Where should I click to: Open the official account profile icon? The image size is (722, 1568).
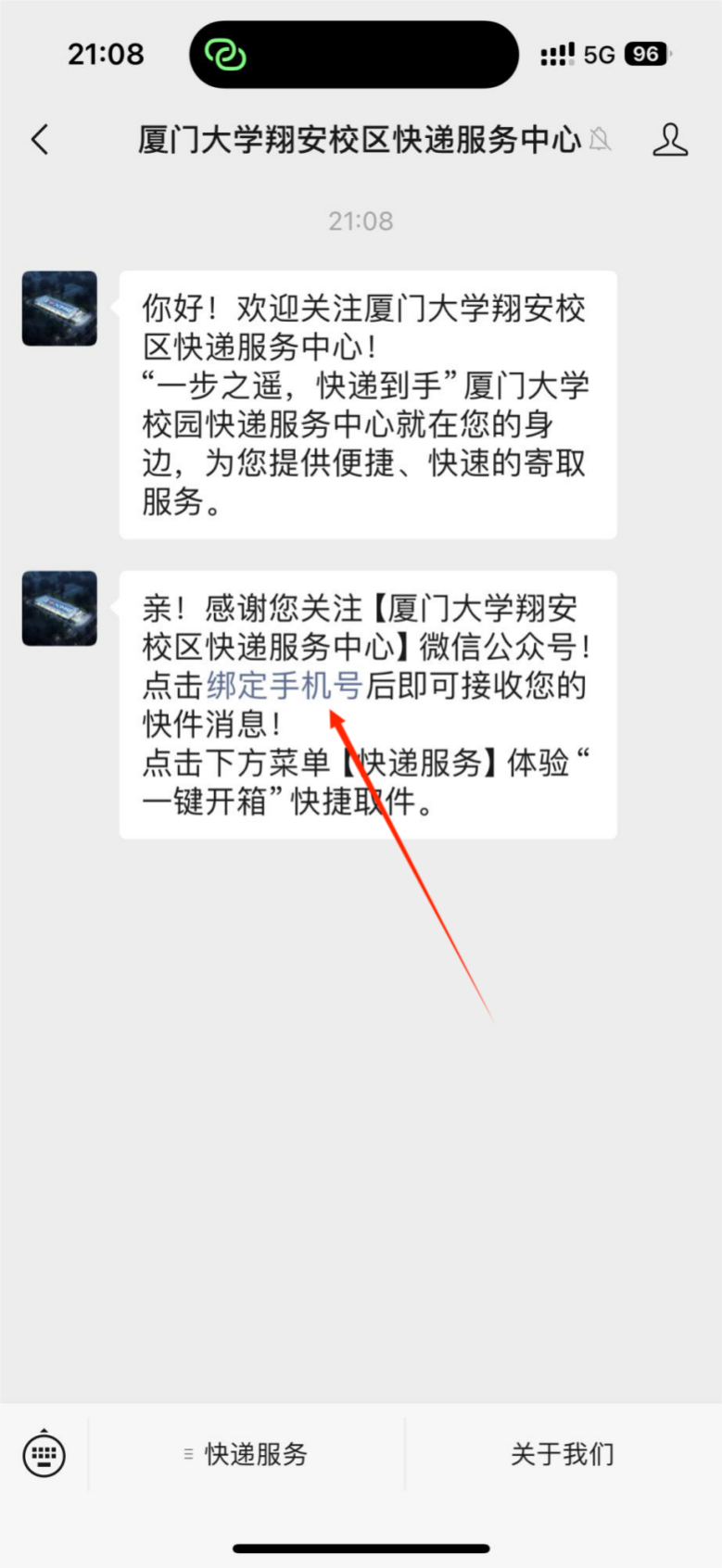pos(669,140)
